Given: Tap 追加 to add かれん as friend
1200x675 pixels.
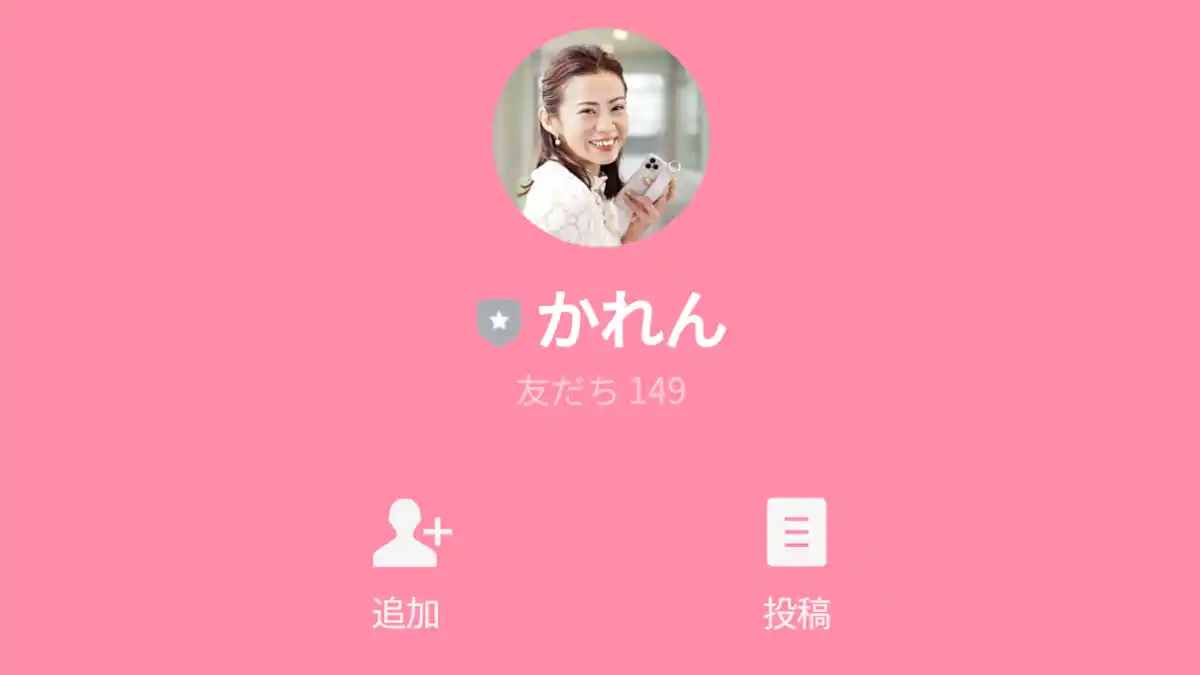Looking at the screenshot, I should coord(408,563).
